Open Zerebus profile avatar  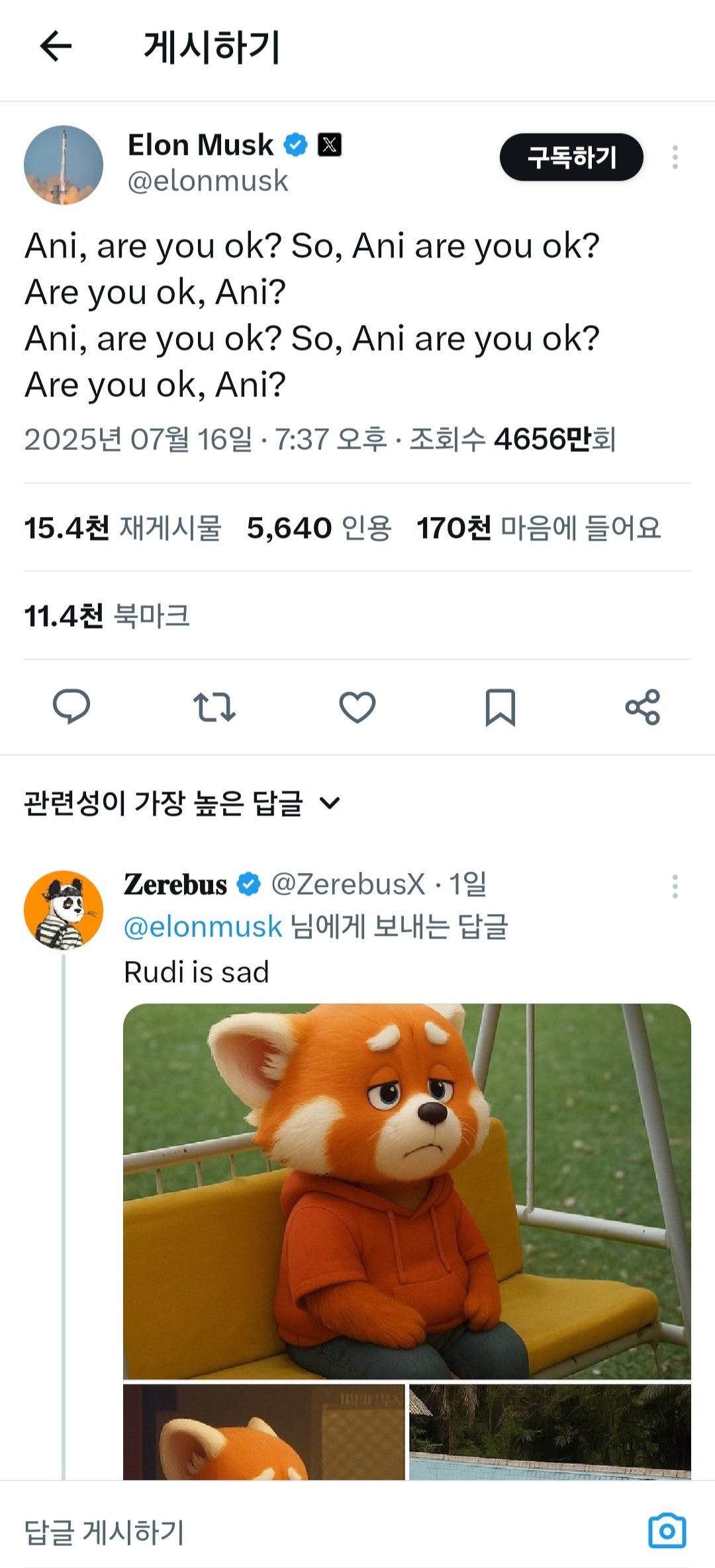64,910
